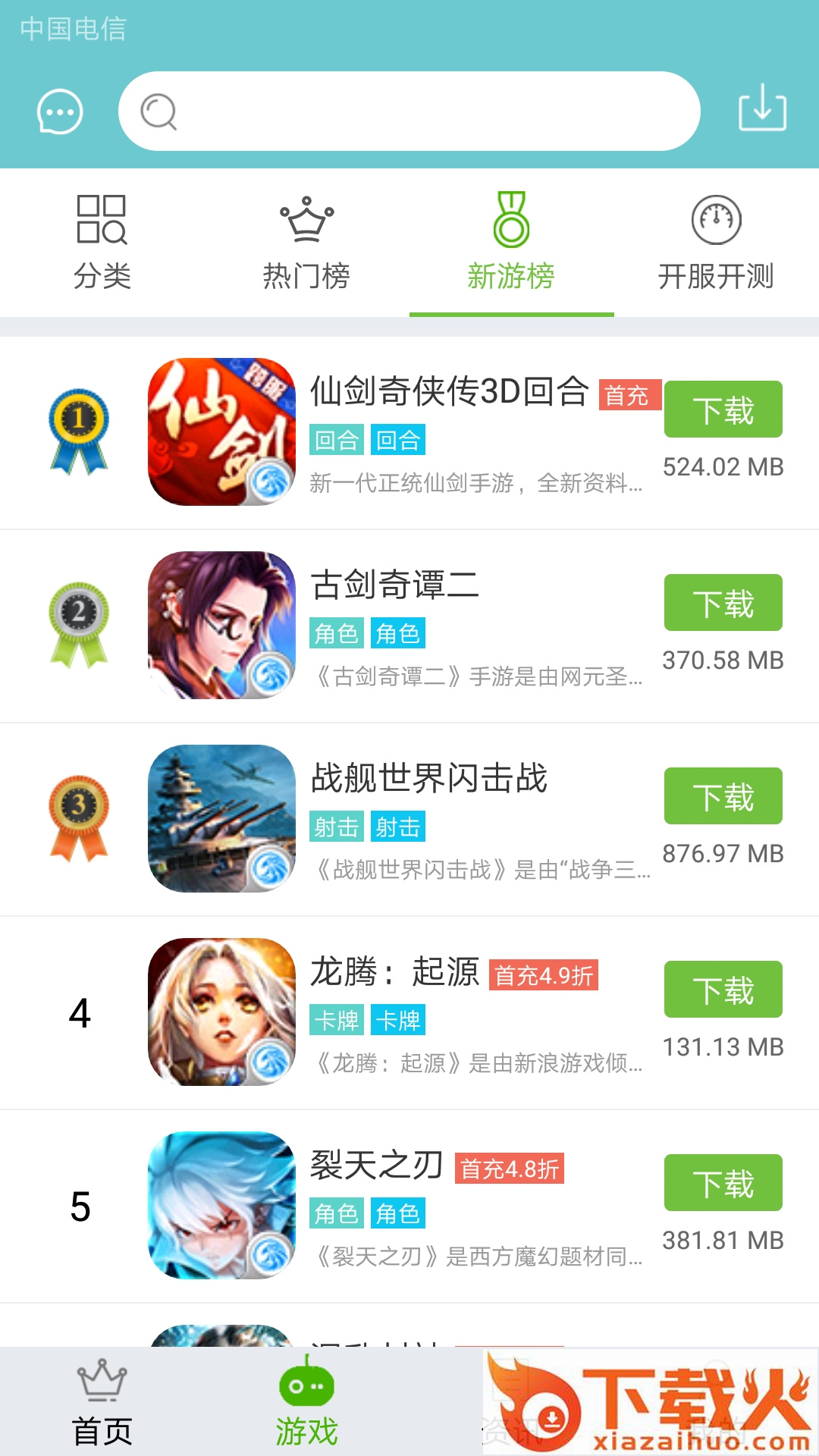Download 龙腾：起源
Viewport: 819px width, 1456px height.
[x=723, y=990]
